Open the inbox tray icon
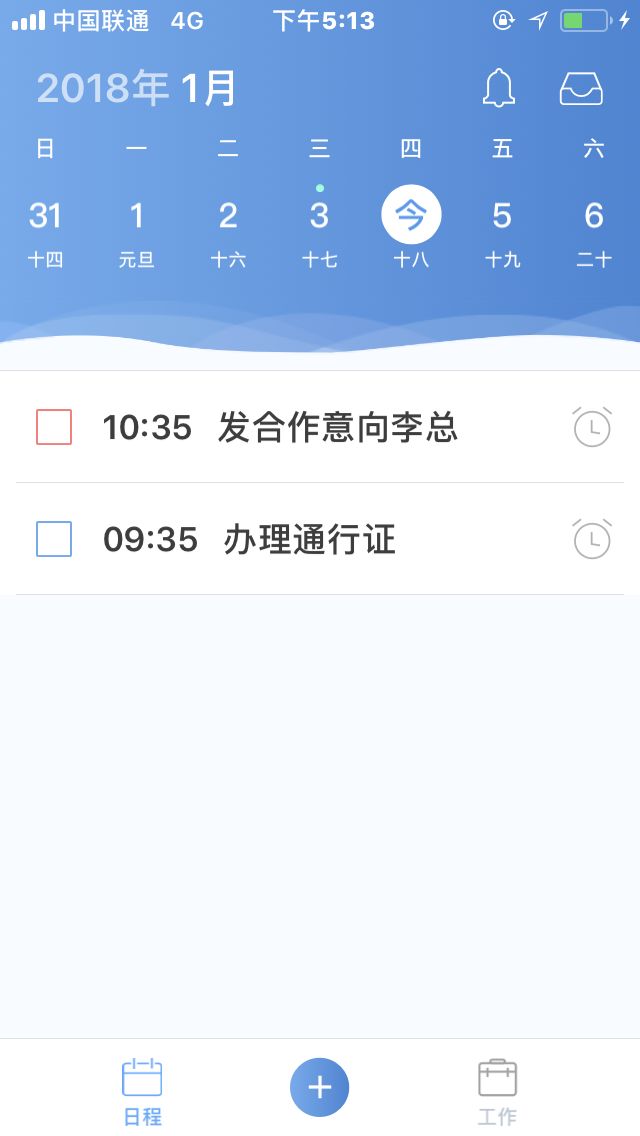 [581, 89]
